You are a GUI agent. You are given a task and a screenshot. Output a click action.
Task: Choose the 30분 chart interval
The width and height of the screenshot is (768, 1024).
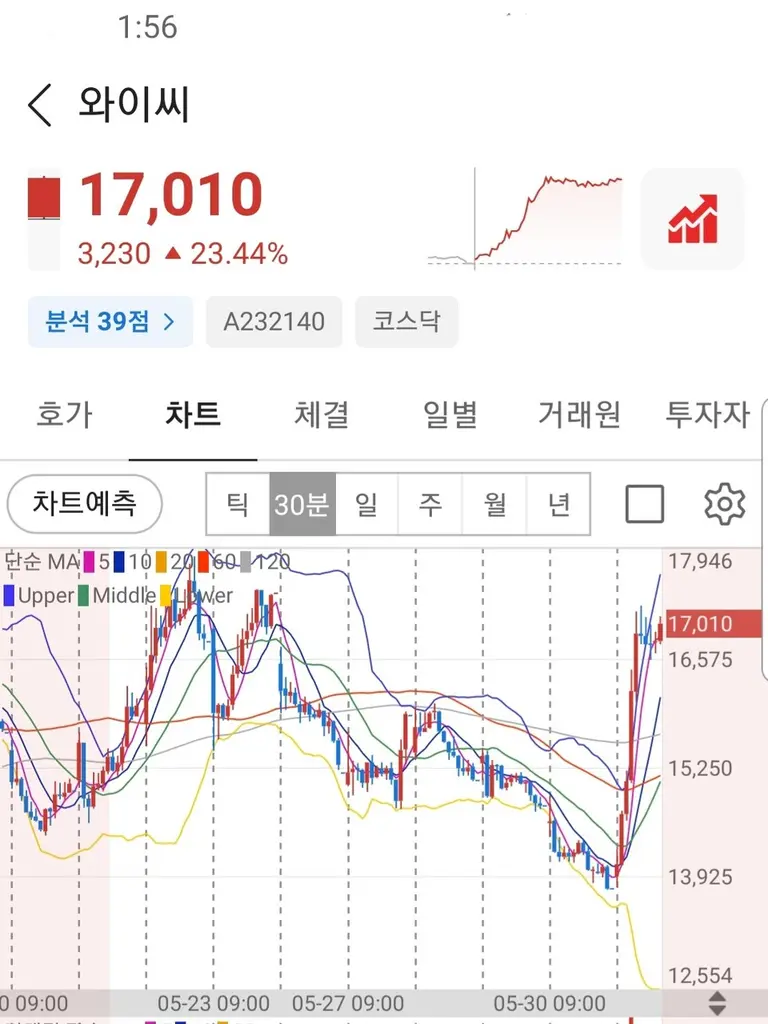point(302,505)
